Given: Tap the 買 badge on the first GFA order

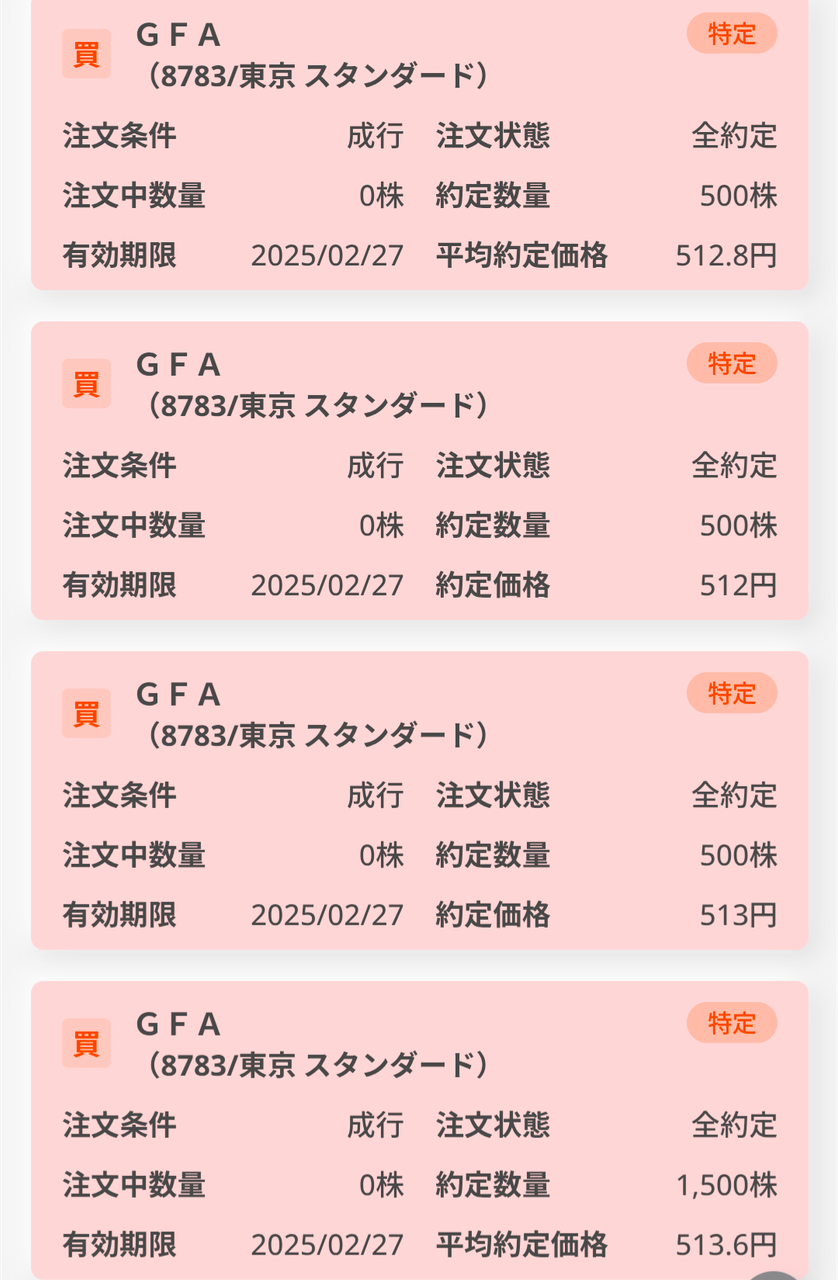Looking at the screenshot, I should tap(84, 55).
